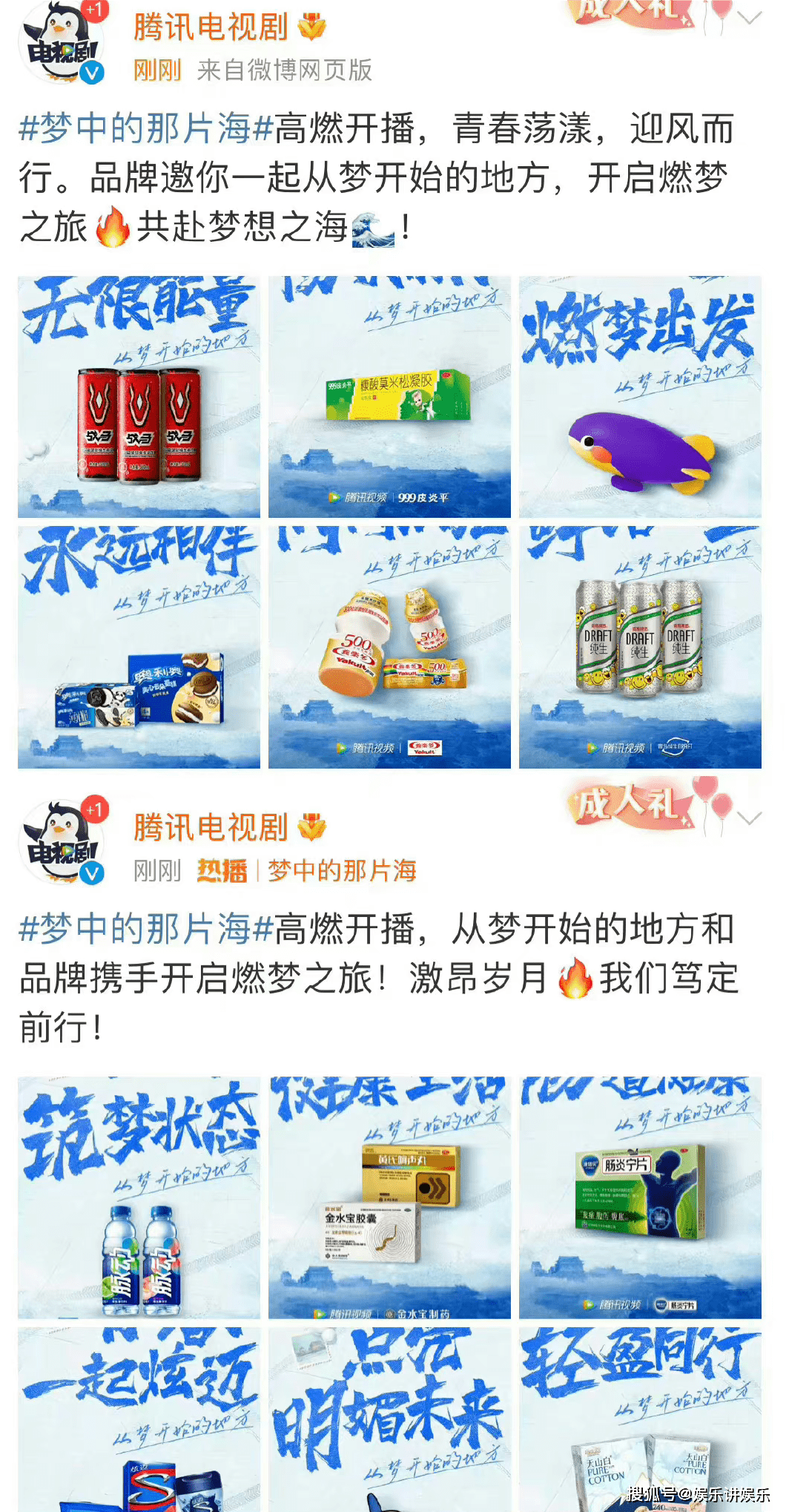Open the second post's options chevron
The width and height of the screenshot is (789, 1512).
click(750, 818)
